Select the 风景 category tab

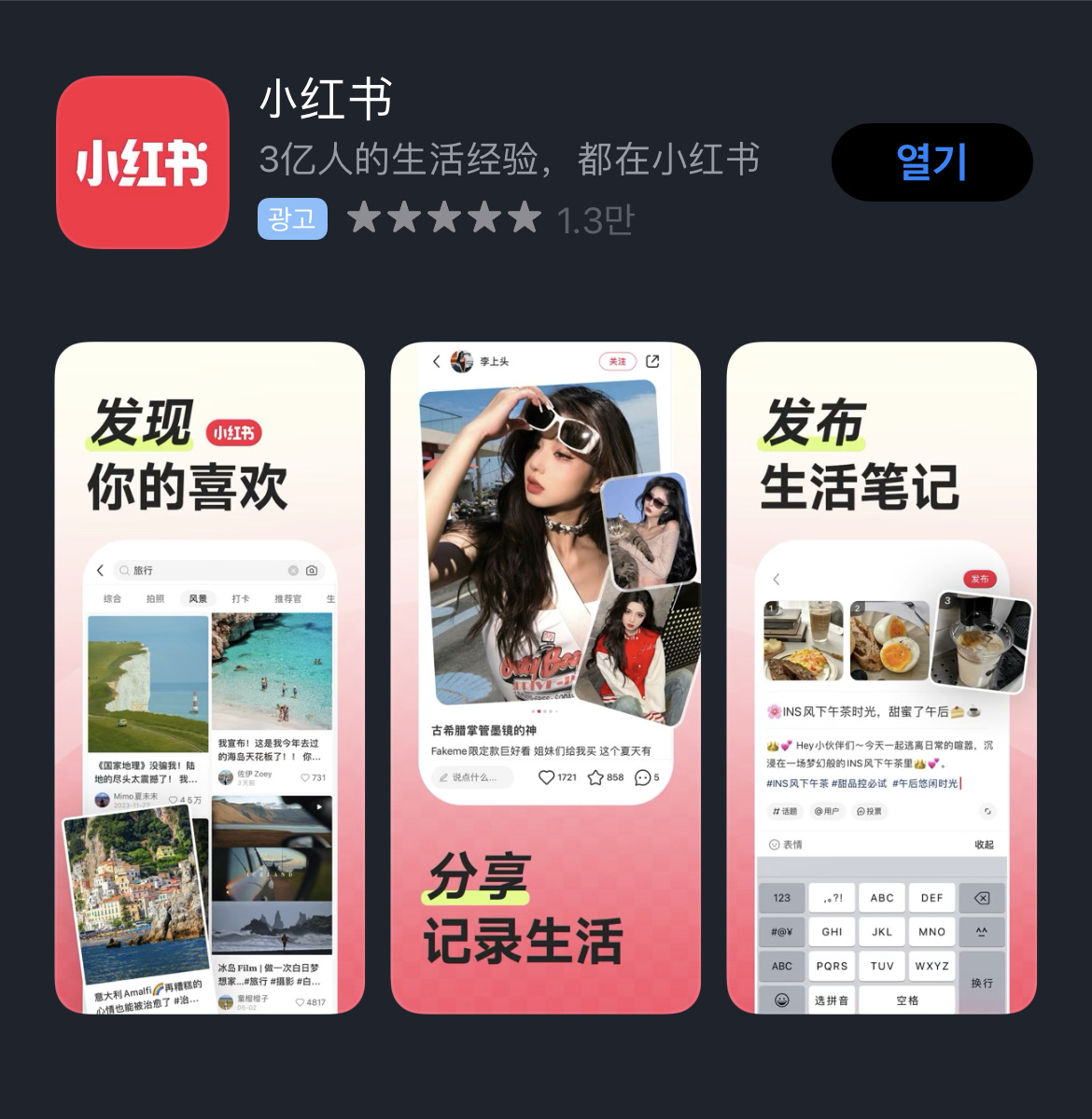pos(198,598)
